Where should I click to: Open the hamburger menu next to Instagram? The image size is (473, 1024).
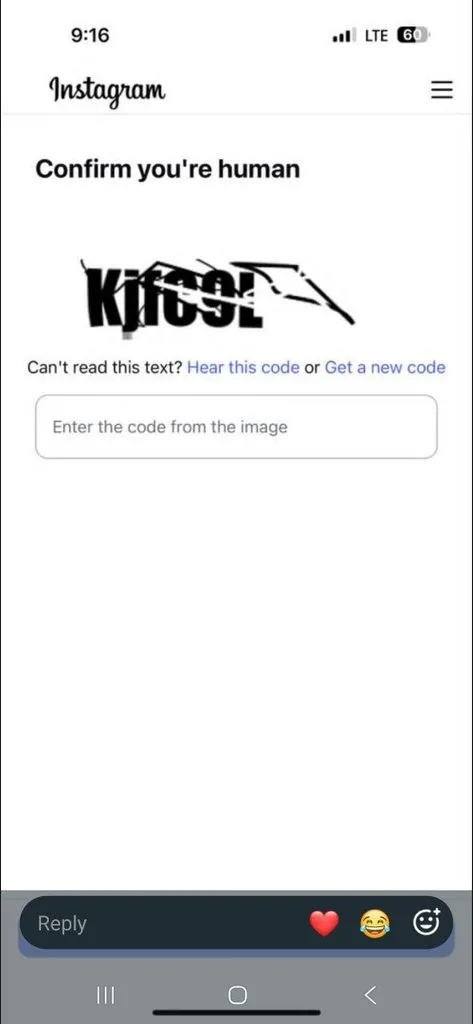442,89
